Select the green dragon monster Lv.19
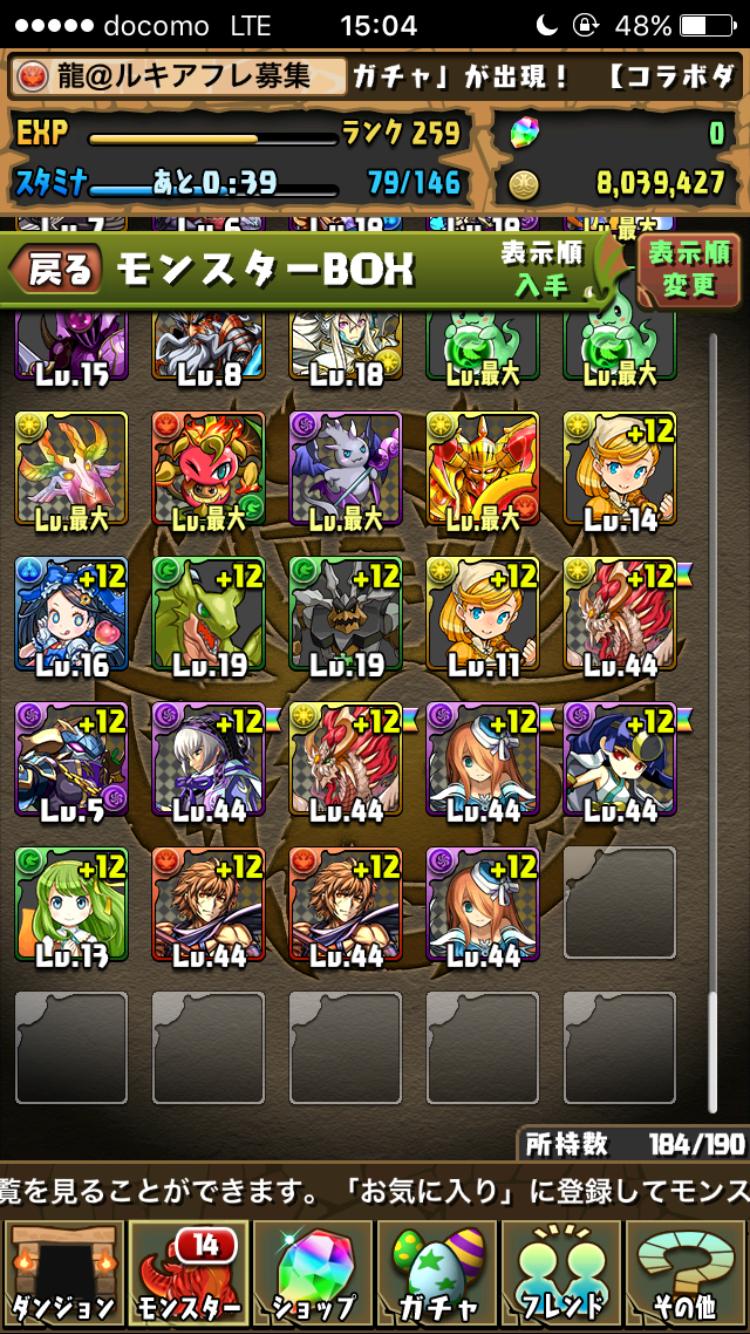 208,615
